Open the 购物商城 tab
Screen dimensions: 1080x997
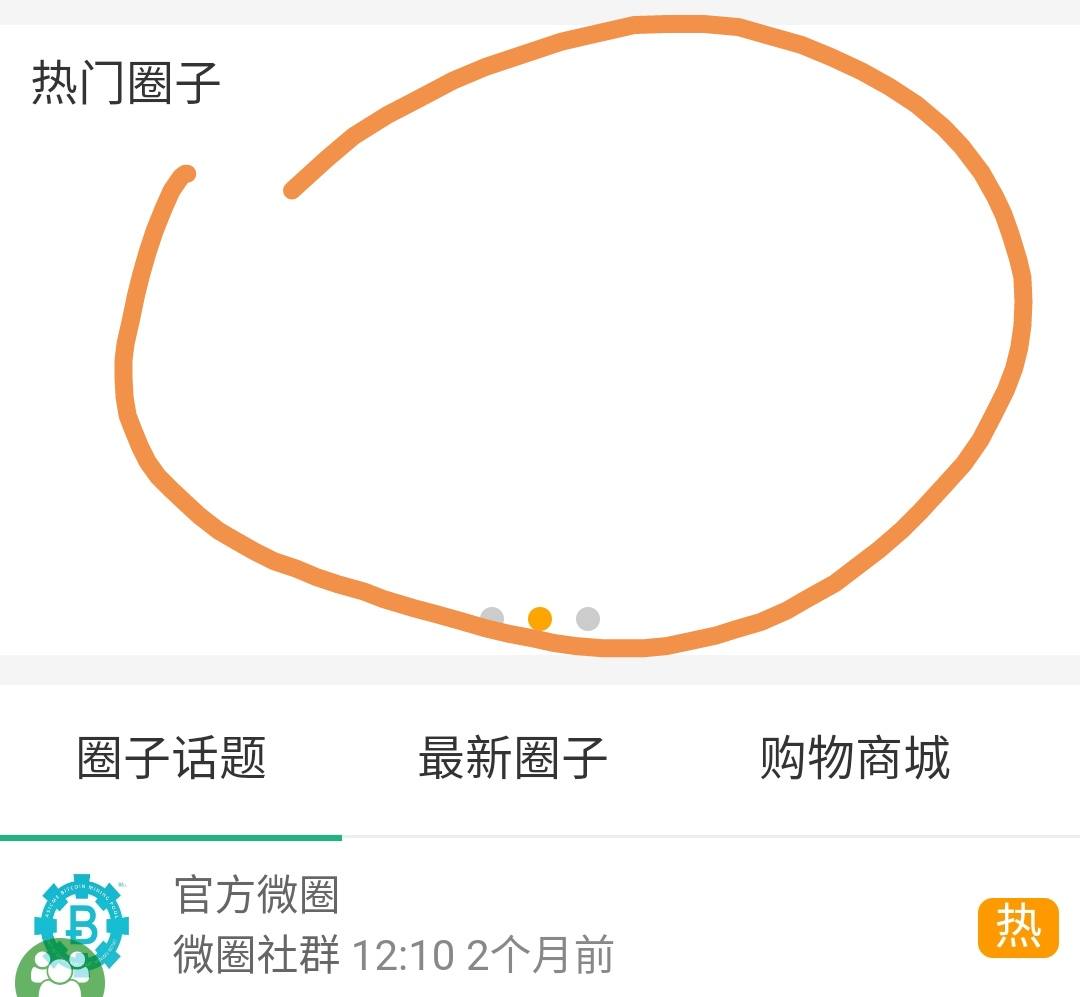tap(854, 758)
